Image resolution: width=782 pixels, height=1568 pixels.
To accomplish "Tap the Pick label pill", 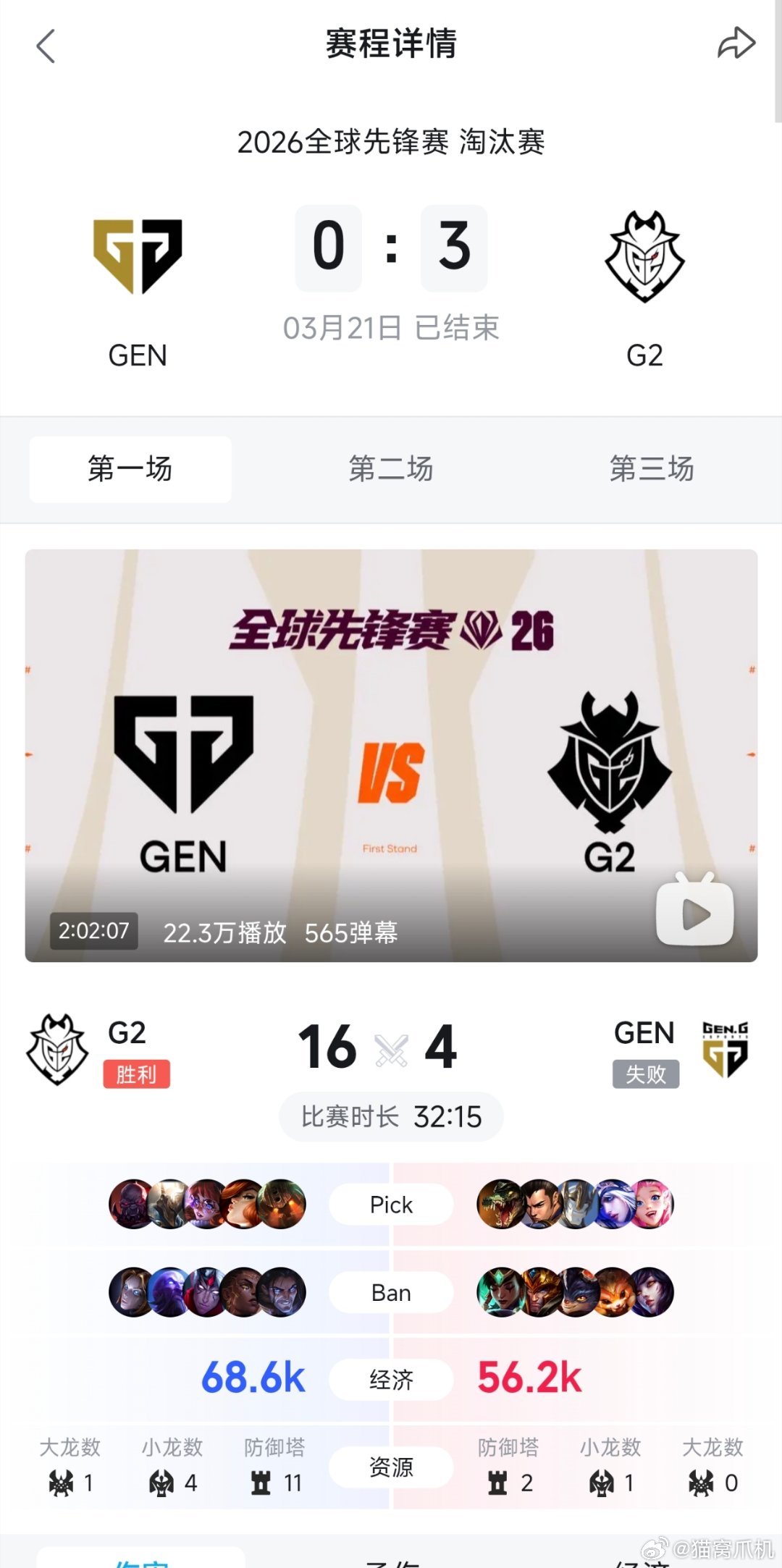I will pos(390,1204).
